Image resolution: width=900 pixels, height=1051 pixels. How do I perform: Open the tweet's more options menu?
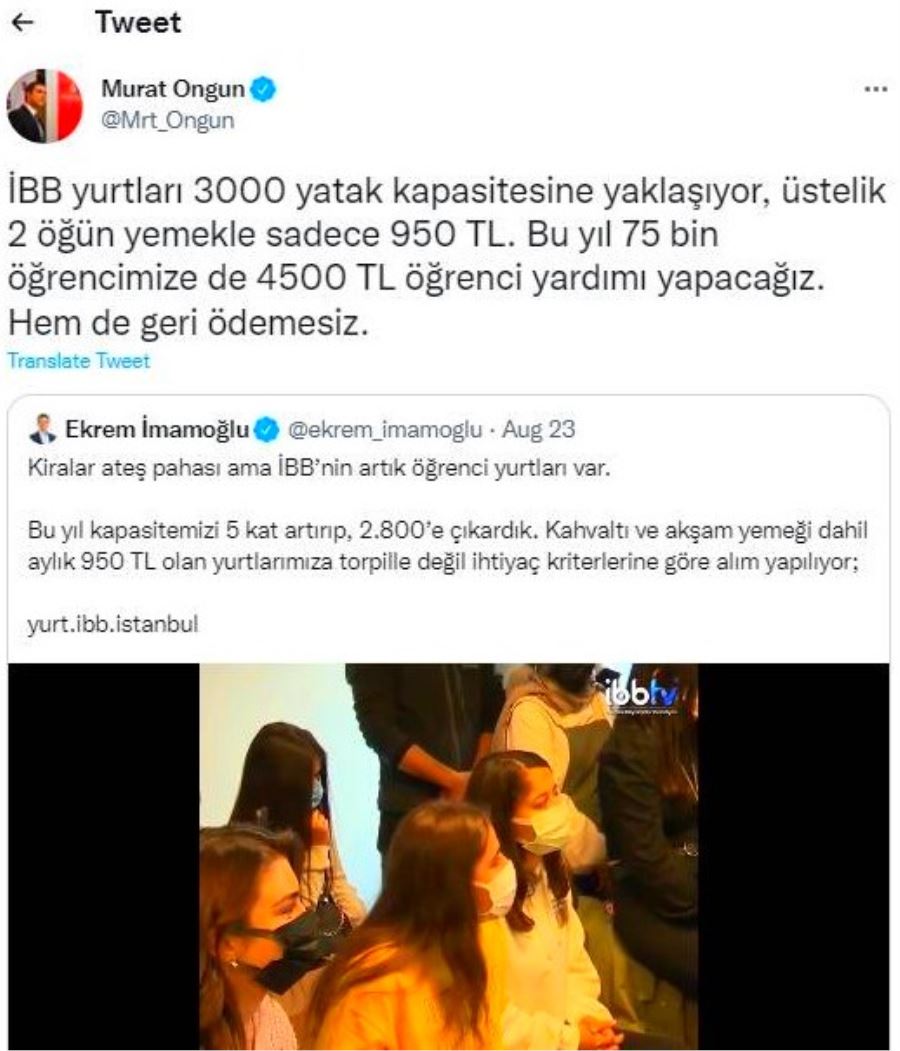click(875, 89)
